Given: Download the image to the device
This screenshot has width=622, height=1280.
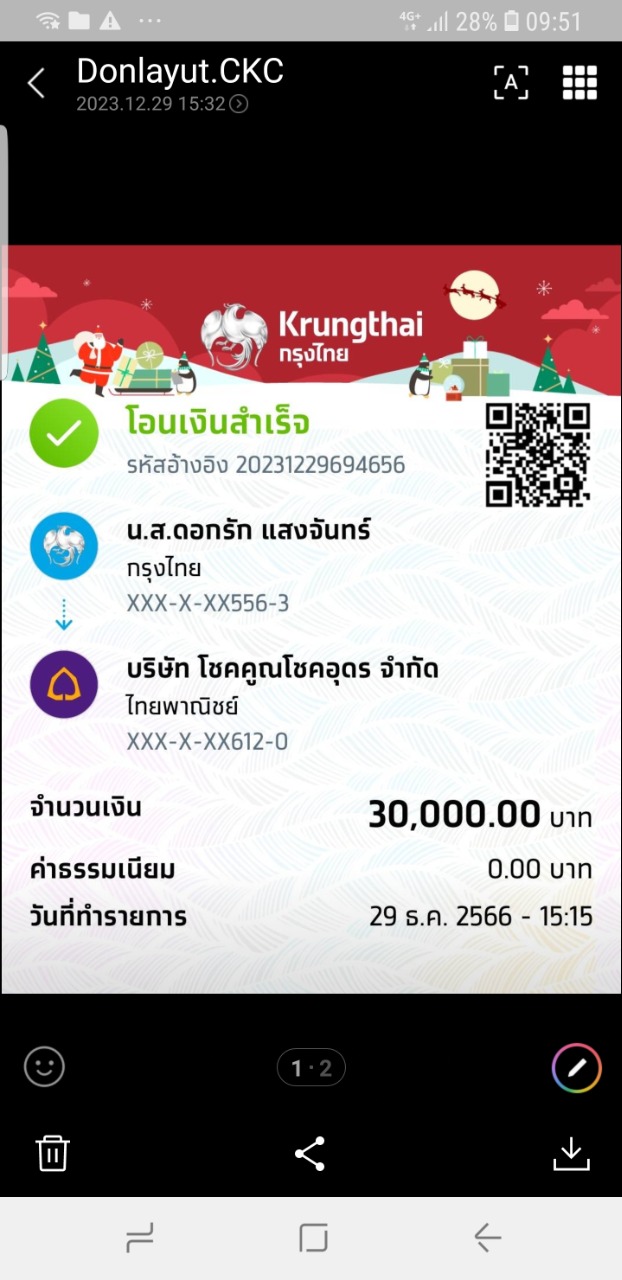Looking at the screenshot, I should [571, 1153].
